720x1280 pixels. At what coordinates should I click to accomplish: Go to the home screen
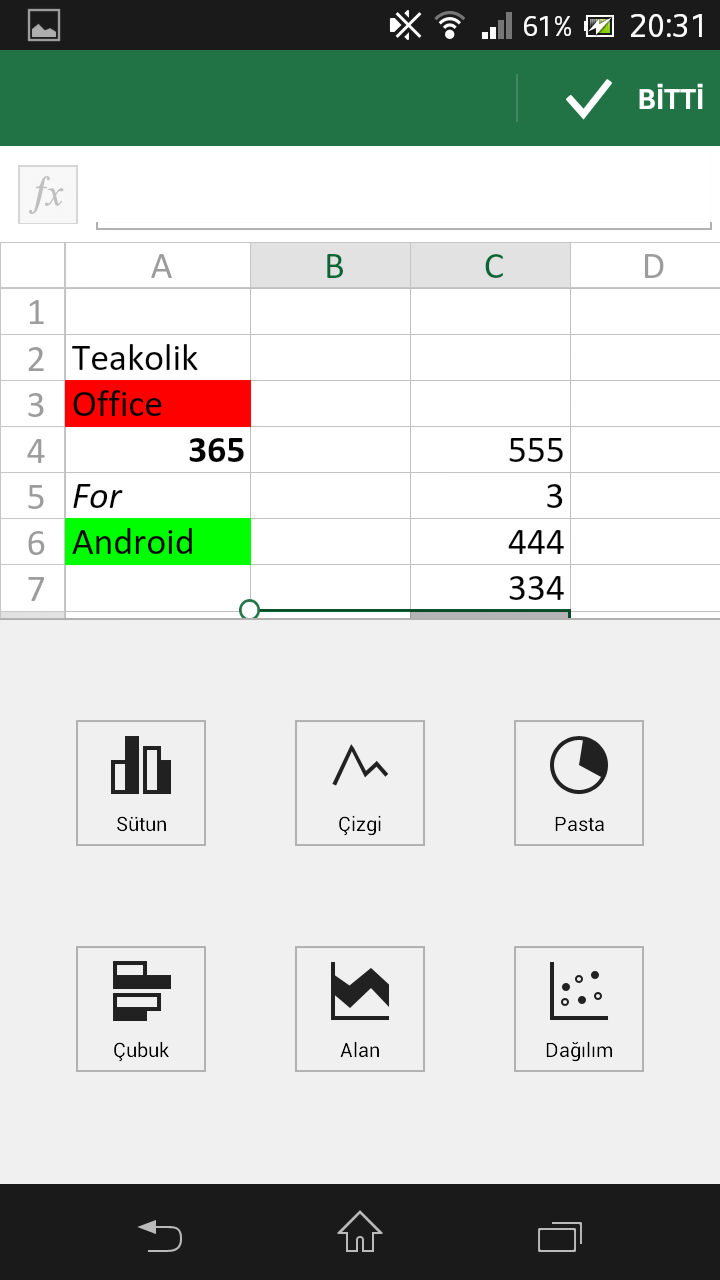360,1232
